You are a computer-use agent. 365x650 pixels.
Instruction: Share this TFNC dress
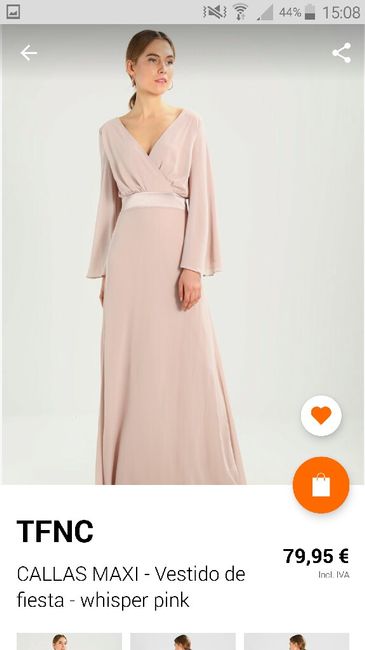[x=341, y=53]
